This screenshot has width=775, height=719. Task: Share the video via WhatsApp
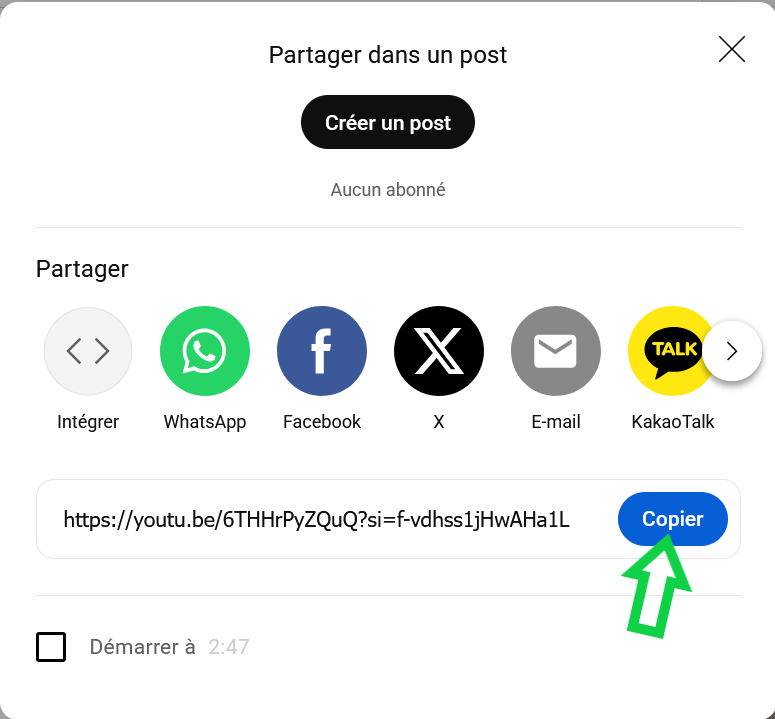pos(205,351)
